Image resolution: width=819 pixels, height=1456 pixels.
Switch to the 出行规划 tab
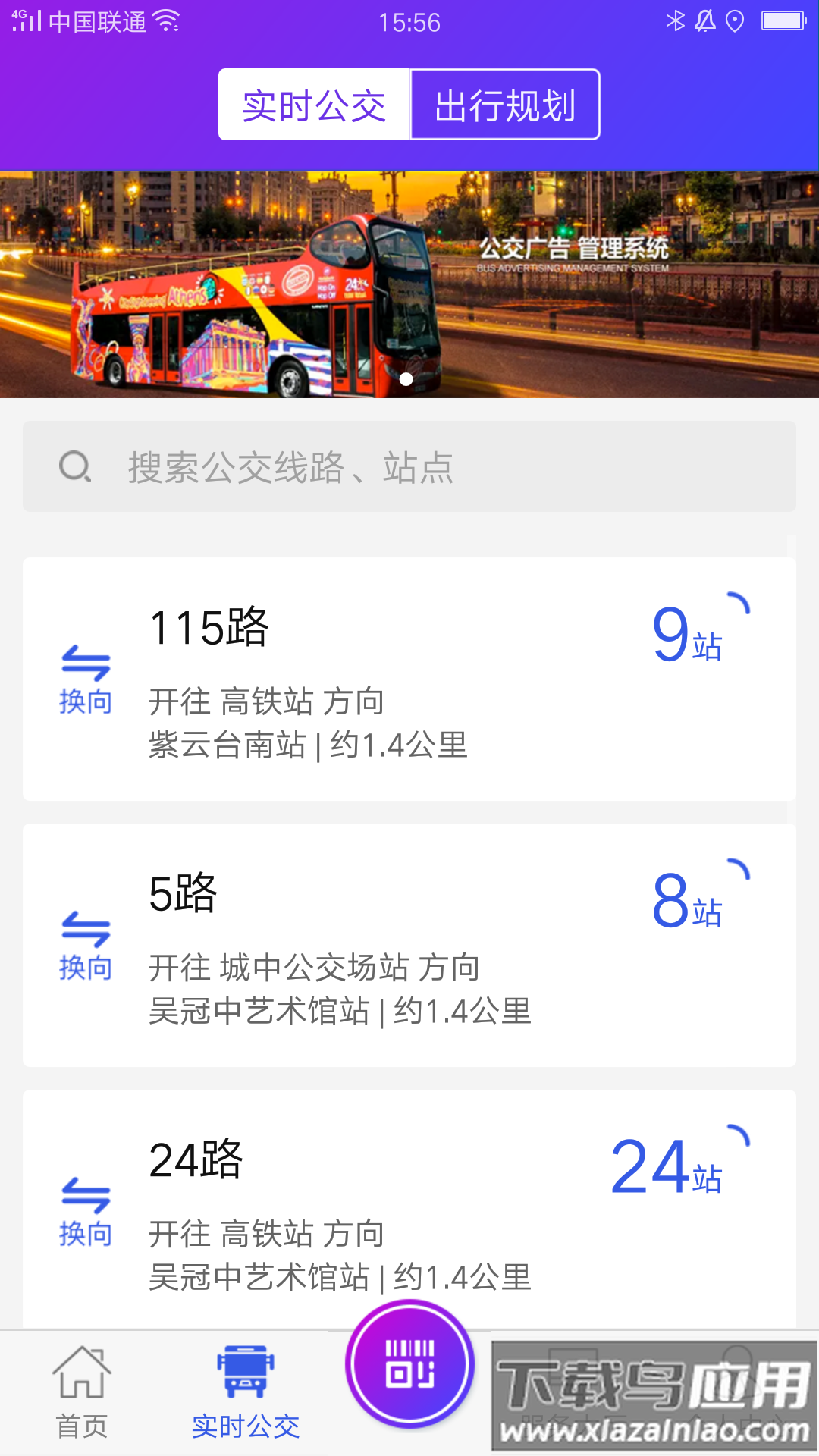coord(505,105)
